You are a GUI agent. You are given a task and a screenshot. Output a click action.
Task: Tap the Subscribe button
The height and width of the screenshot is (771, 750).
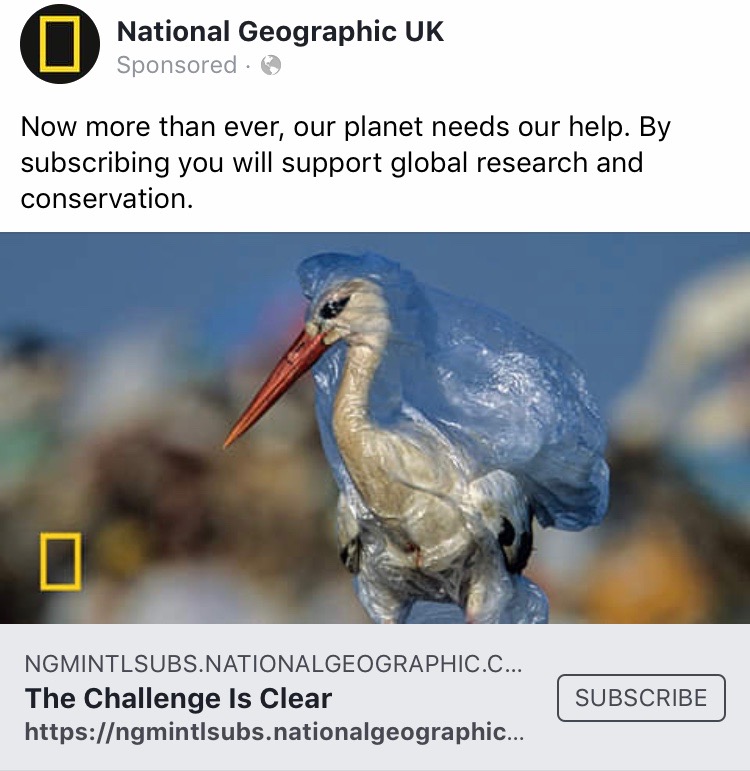pyautogui.click(x=640, y=697)
